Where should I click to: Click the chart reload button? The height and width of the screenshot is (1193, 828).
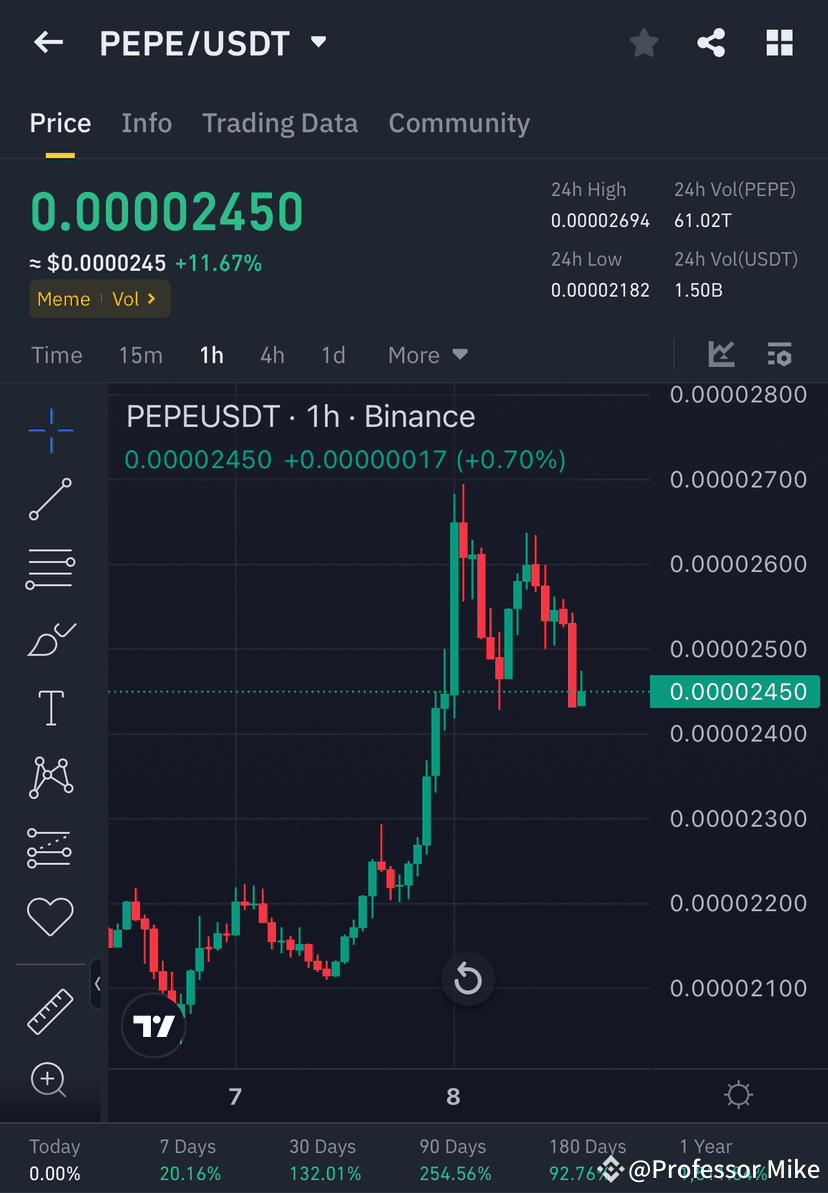[x=468, y=979]
